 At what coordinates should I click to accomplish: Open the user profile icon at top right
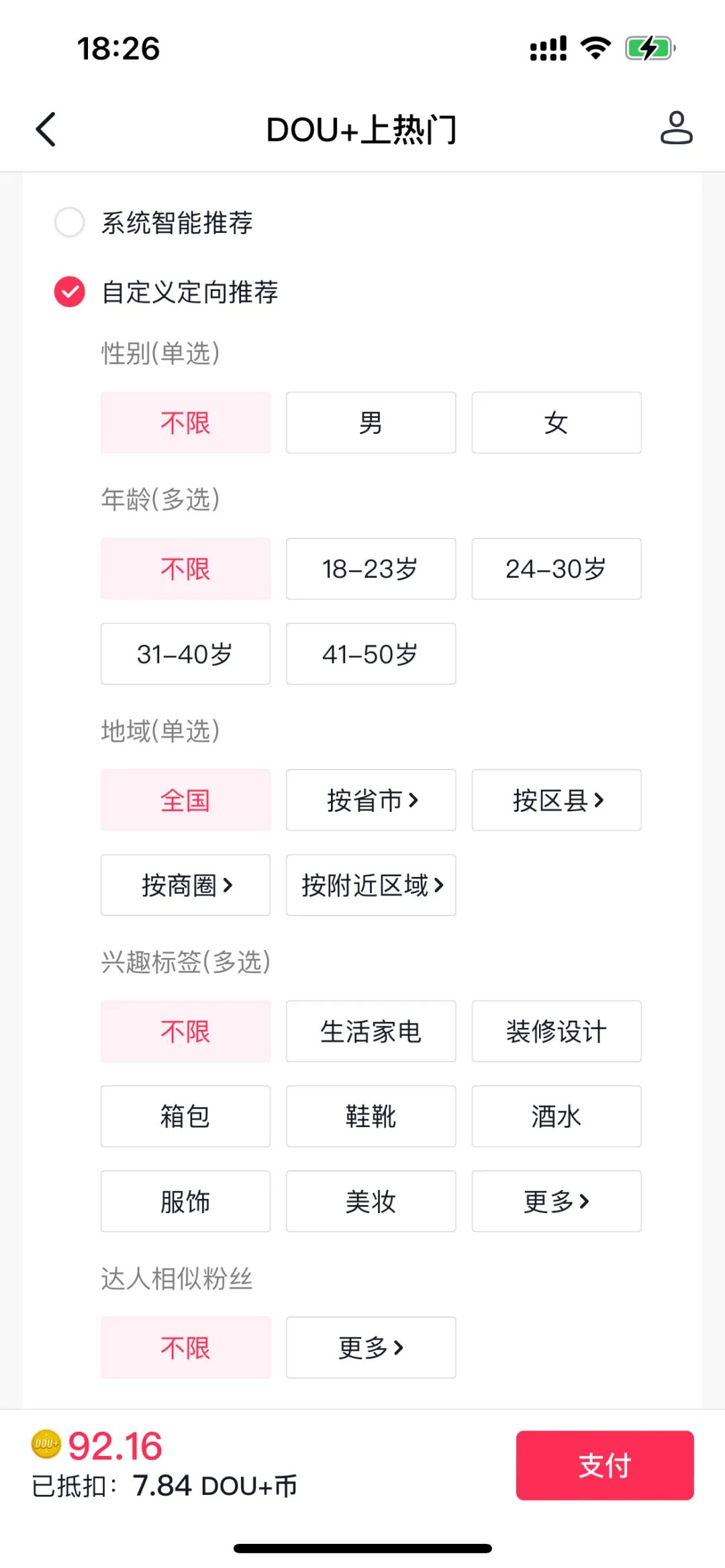(677, 129)
